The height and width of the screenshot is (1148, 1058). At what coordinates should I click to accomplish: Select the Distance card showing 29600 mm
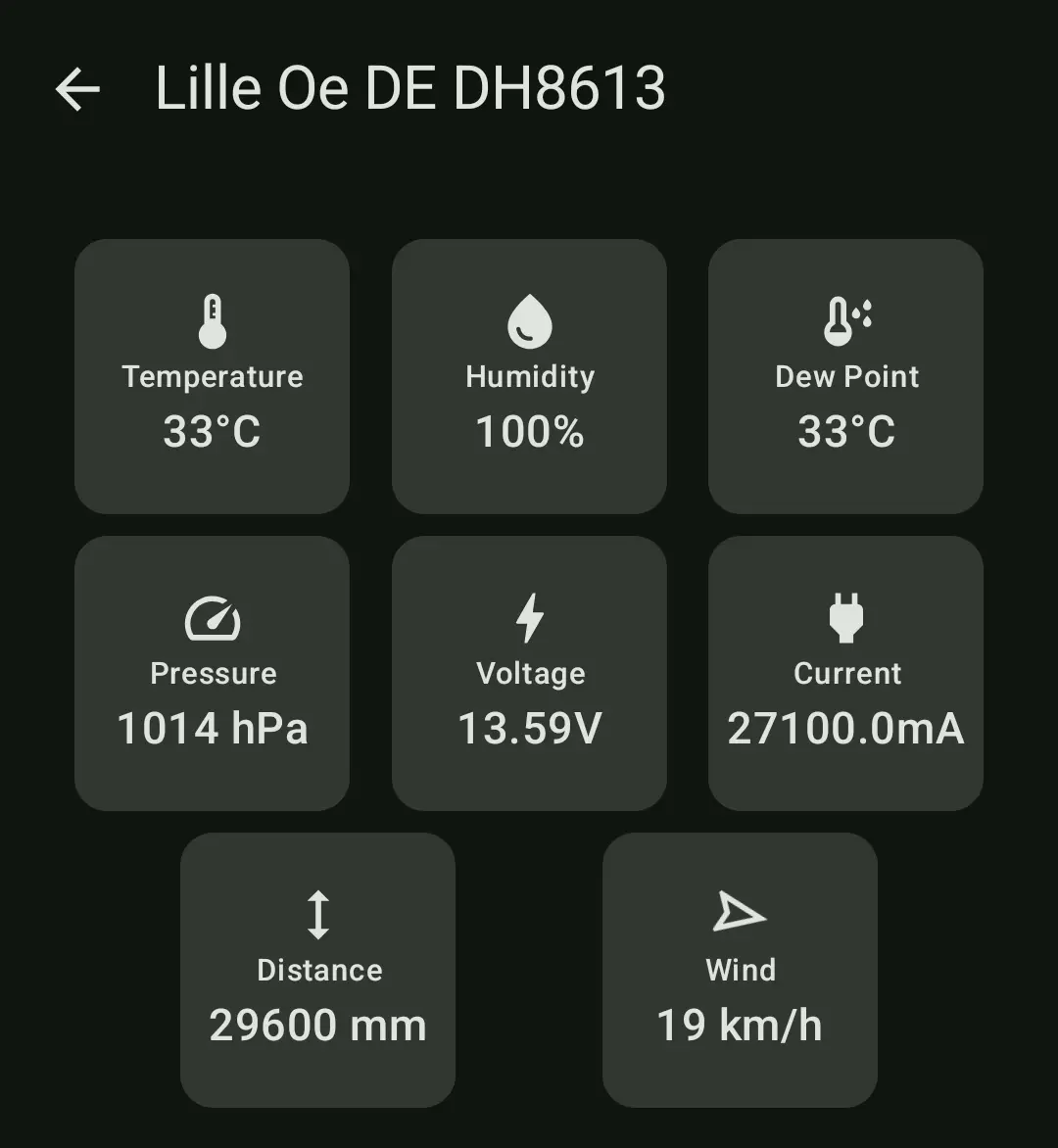click(x=318, y=970)
